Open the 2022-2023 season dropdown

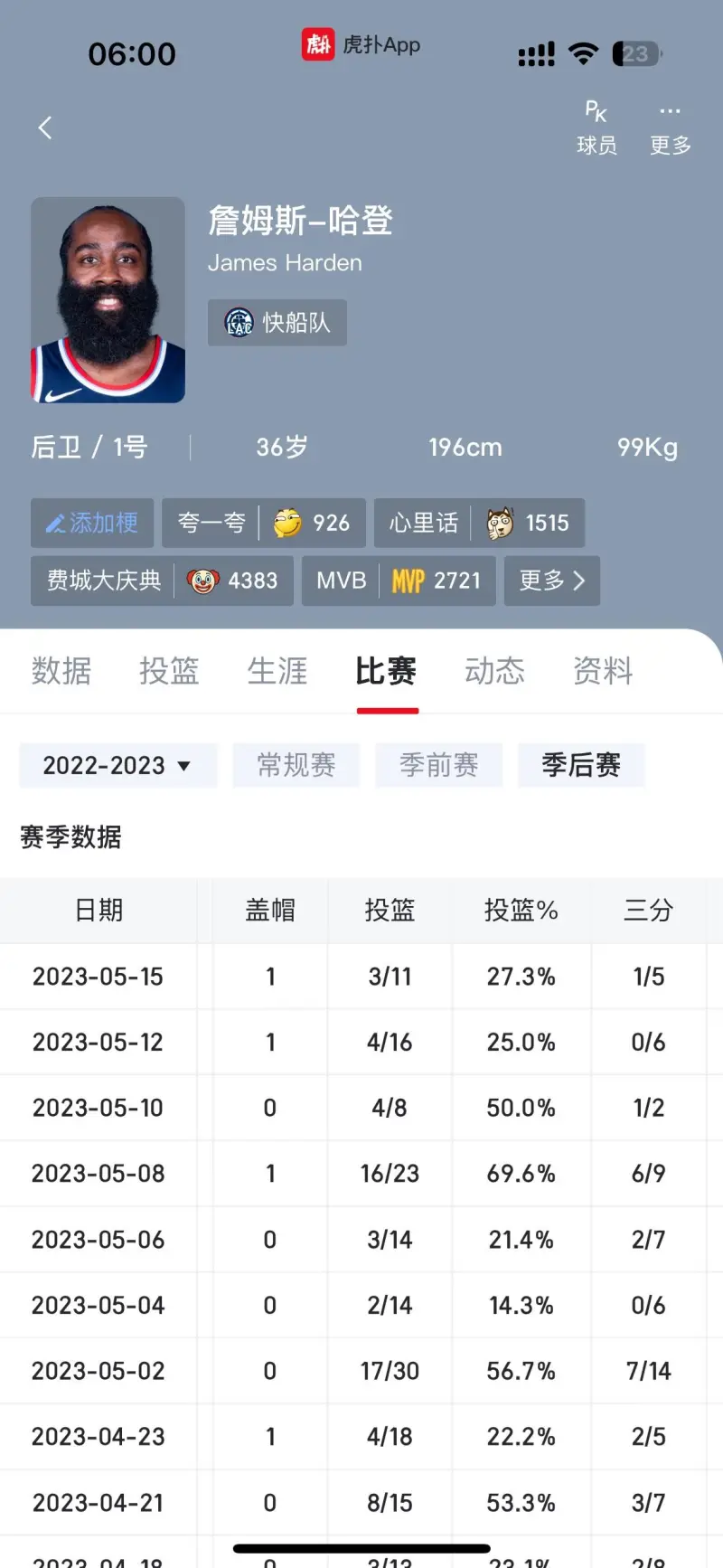(117, 766)
